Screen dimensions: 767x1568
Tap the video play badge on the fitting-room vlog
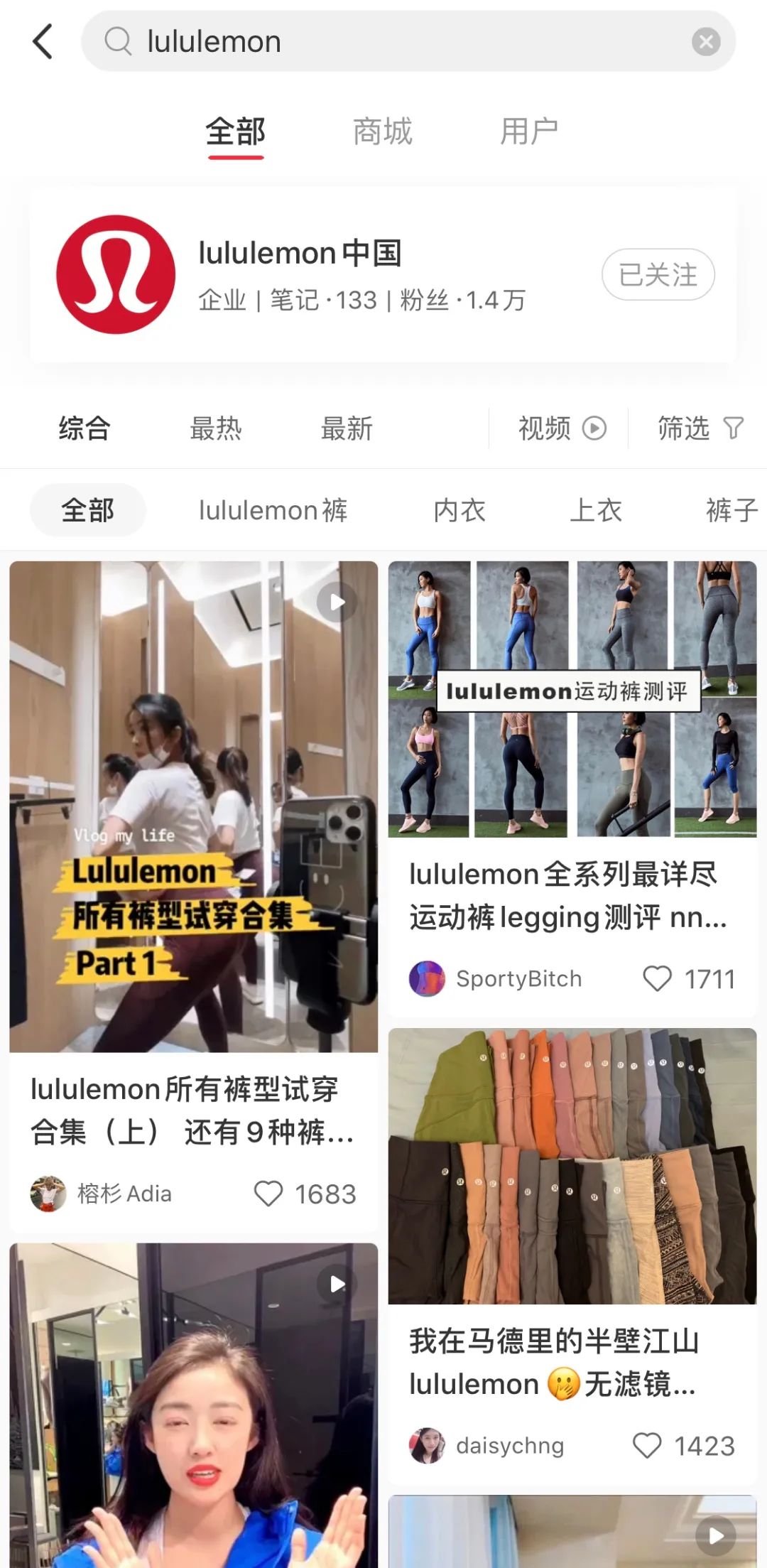[336, 601]
